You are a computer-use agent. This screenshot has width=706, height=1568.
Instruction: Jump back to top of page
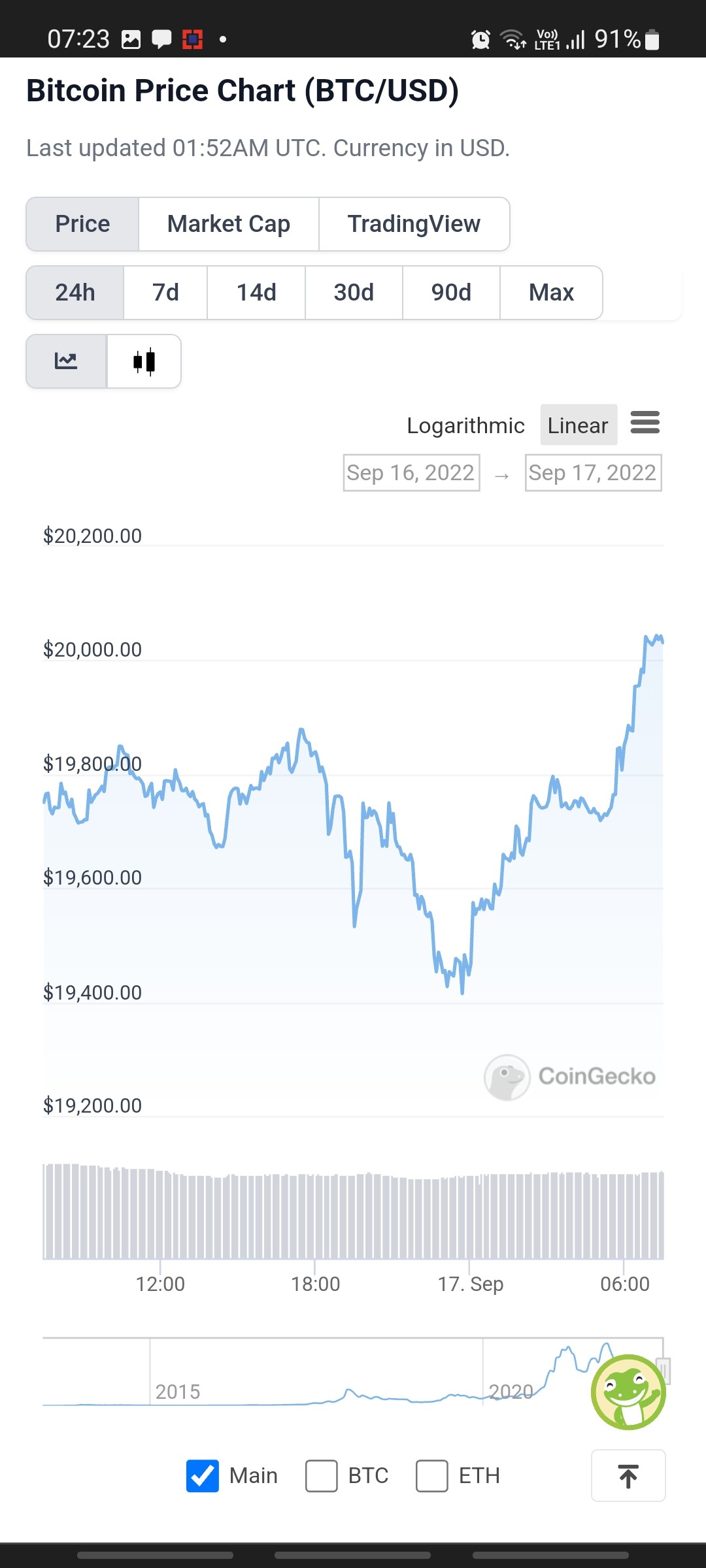628,1476
